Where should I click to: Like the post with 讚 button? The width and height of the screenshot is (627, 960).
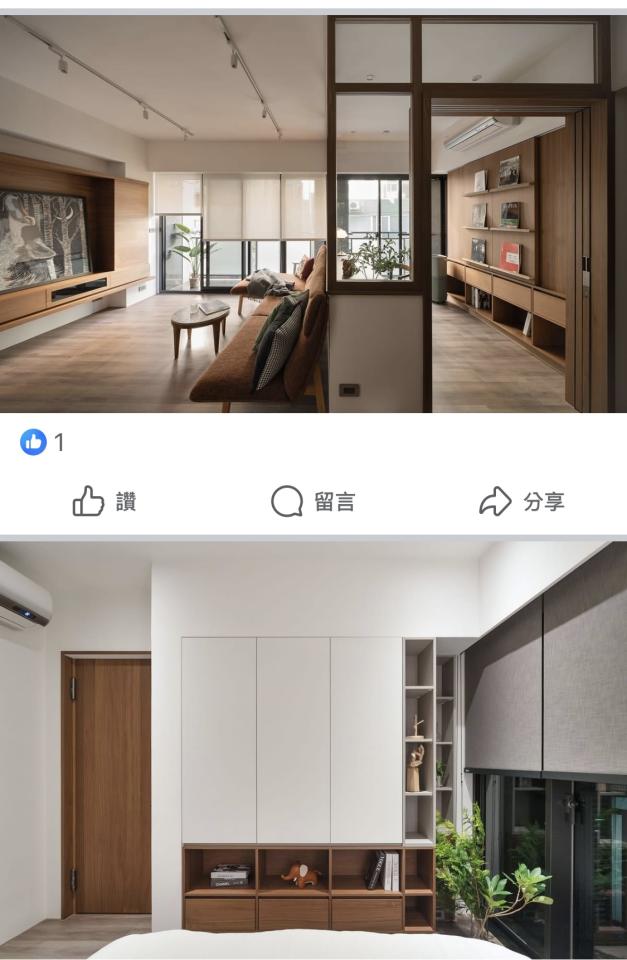[x=104, y=501]
